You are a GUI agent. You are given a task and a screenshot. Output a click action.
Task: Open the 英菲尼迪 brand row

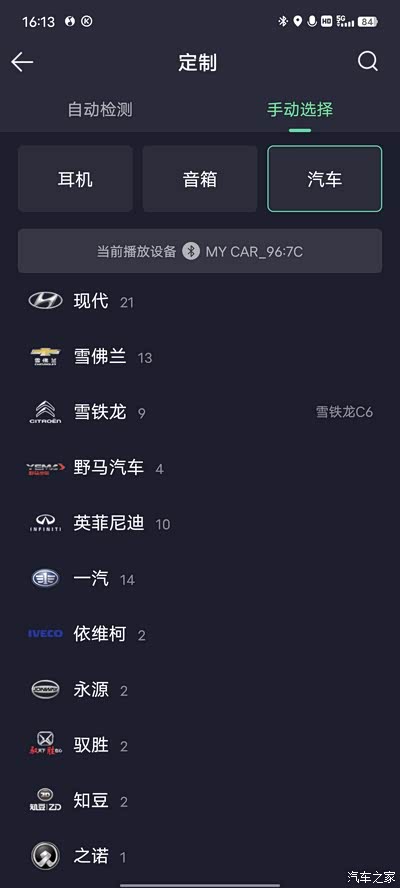[200, 523]
